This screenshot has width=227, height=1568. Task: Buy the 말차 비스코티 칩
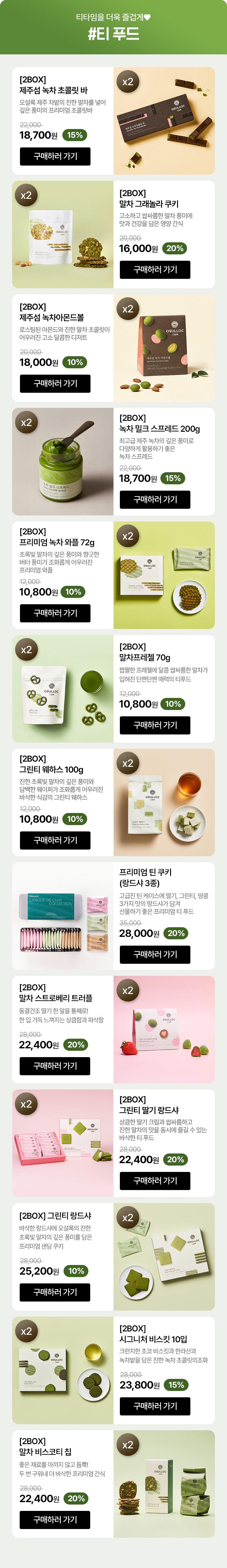pyautogui.click(x=55, y=1519)
